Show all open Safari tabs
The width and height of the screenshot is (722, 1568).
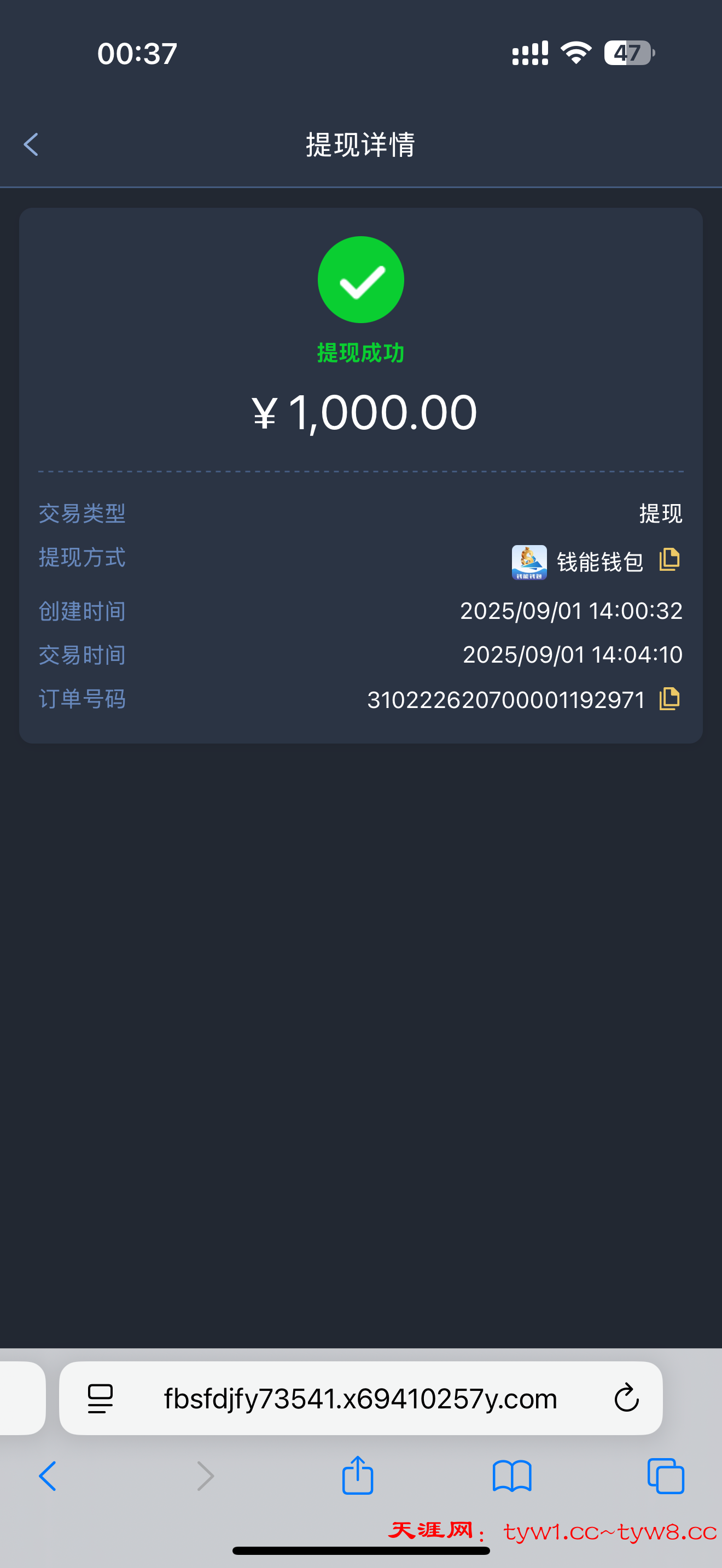(666, 1476)
